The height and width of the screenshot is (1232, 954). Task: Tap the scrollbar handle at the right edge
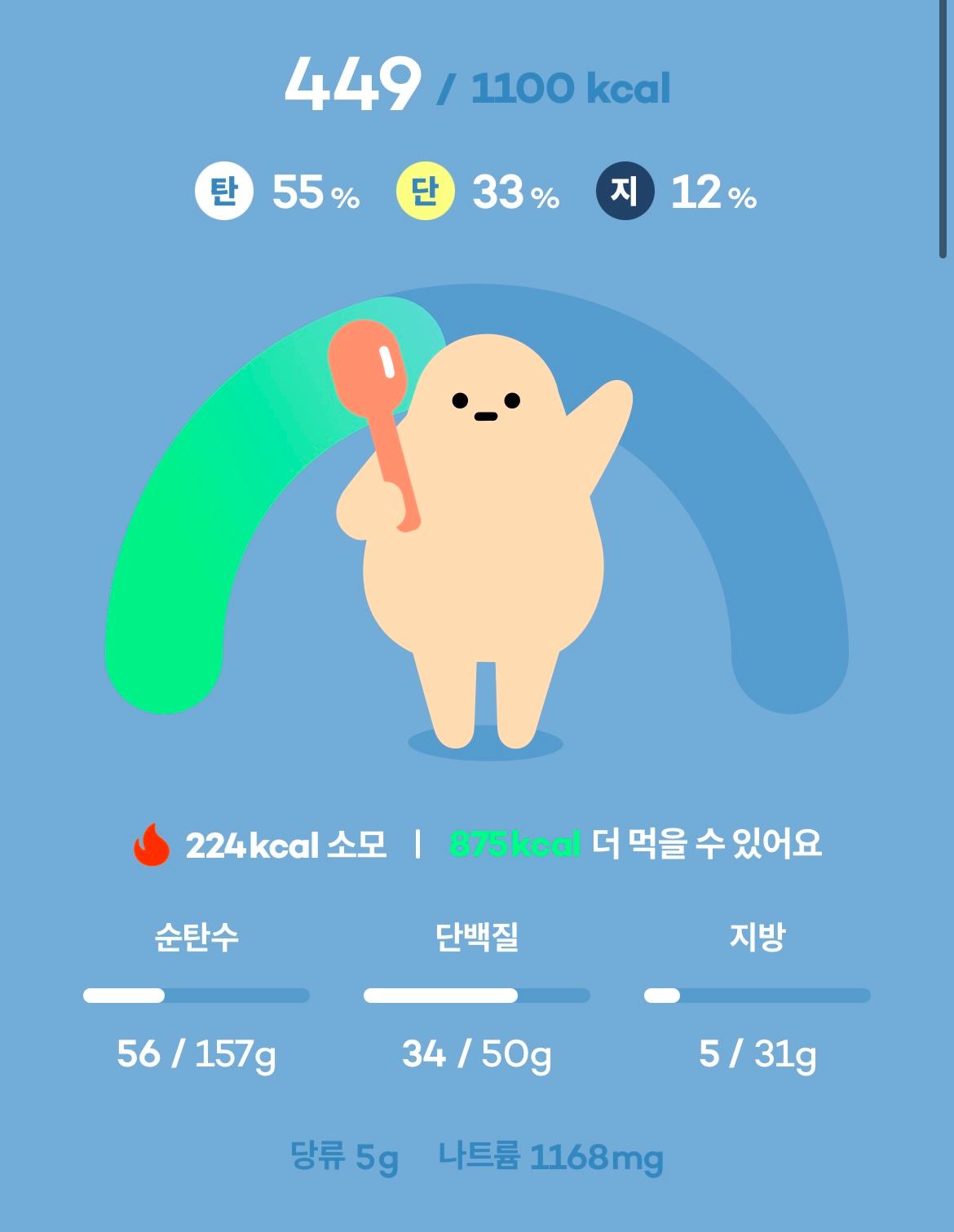tap(943, 130)
